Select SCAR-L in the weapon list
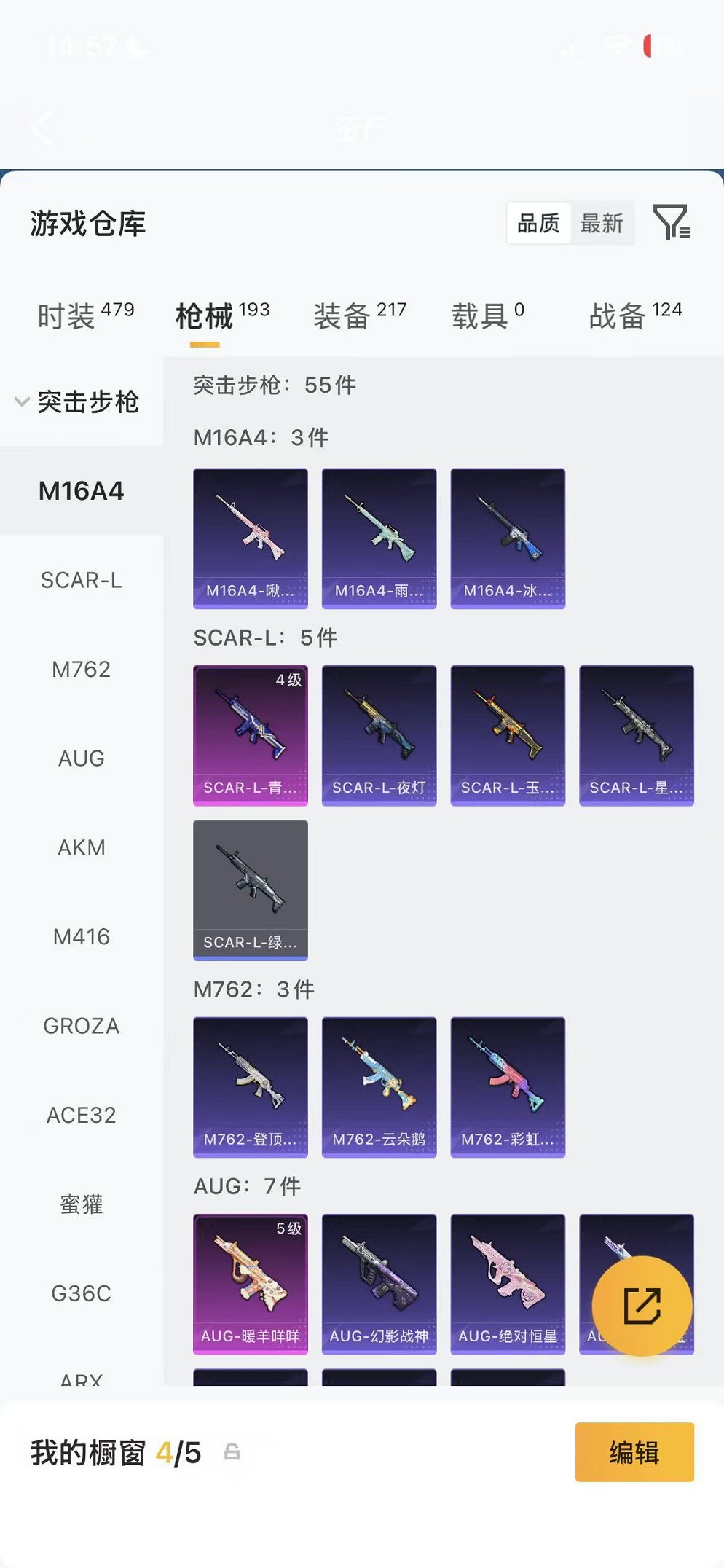The image size is (724, 1568). 82,580
